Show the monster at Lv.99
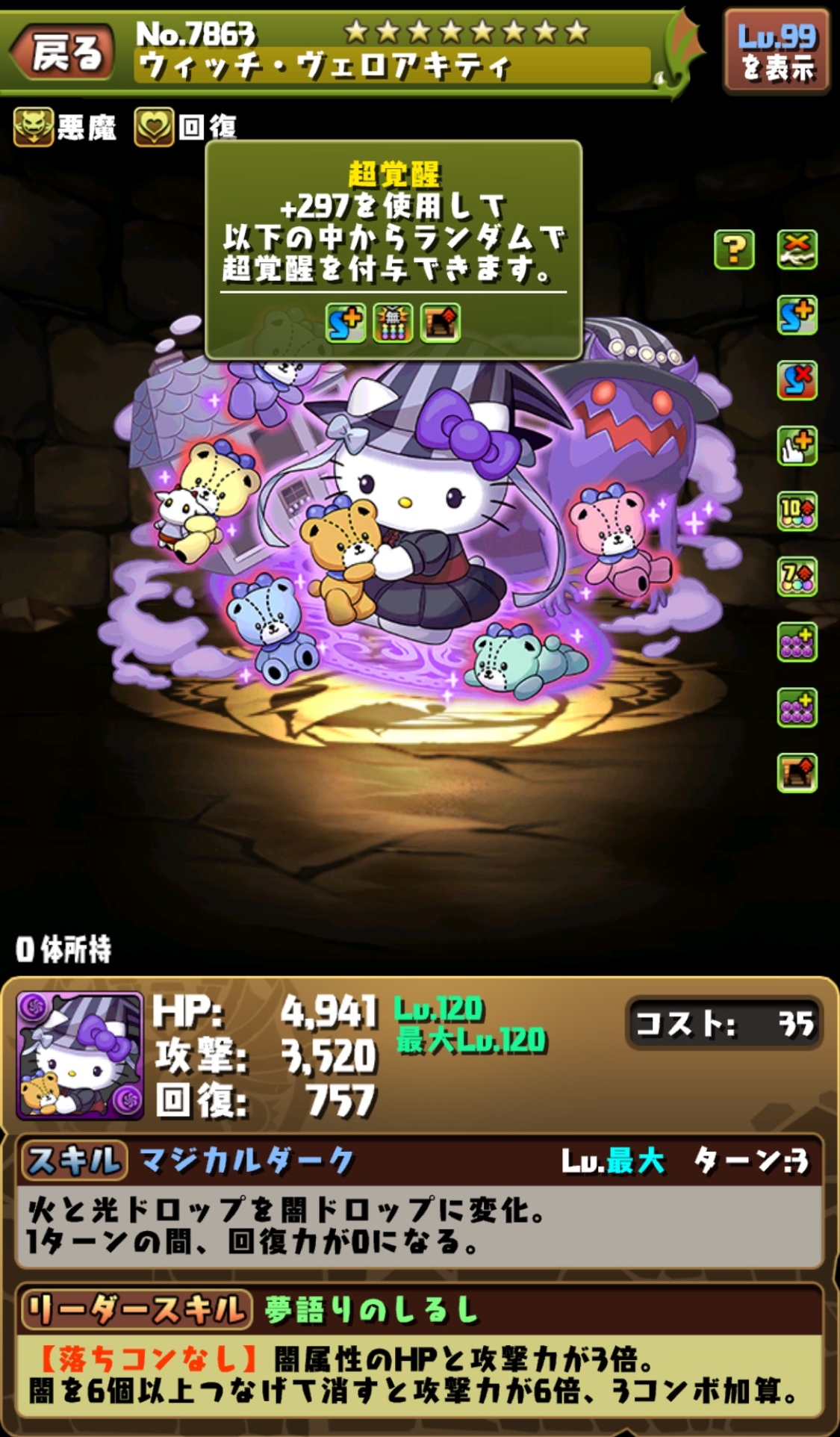 tap(777, 51)
